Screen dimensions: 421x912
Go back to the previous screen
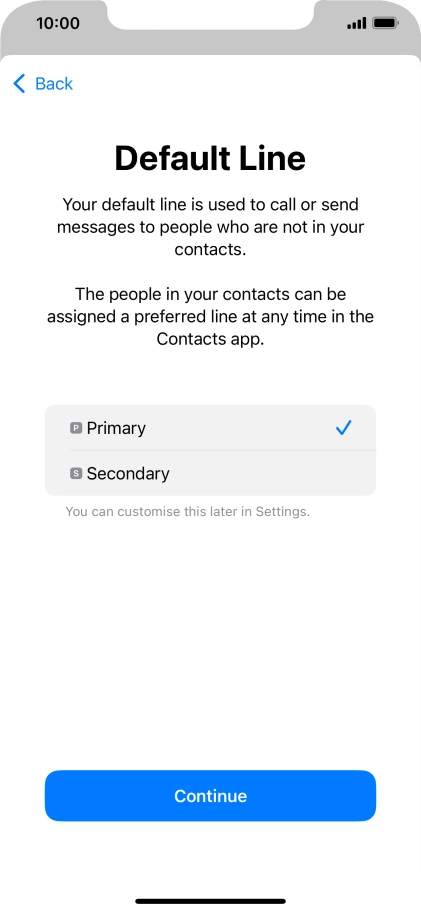tap(43, 84)
